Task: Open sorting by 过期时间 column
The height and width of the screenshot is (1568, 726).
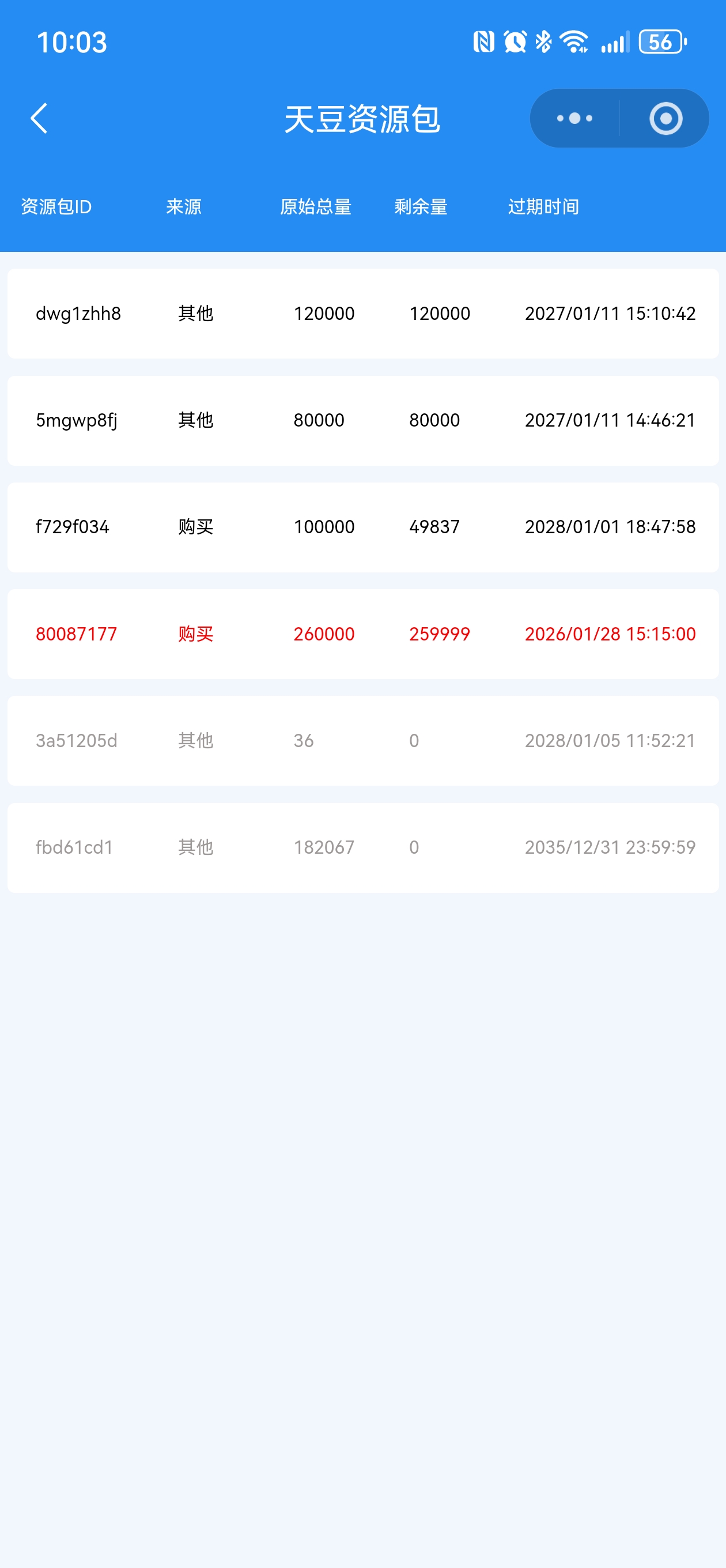Action: (x=544, y=206)
